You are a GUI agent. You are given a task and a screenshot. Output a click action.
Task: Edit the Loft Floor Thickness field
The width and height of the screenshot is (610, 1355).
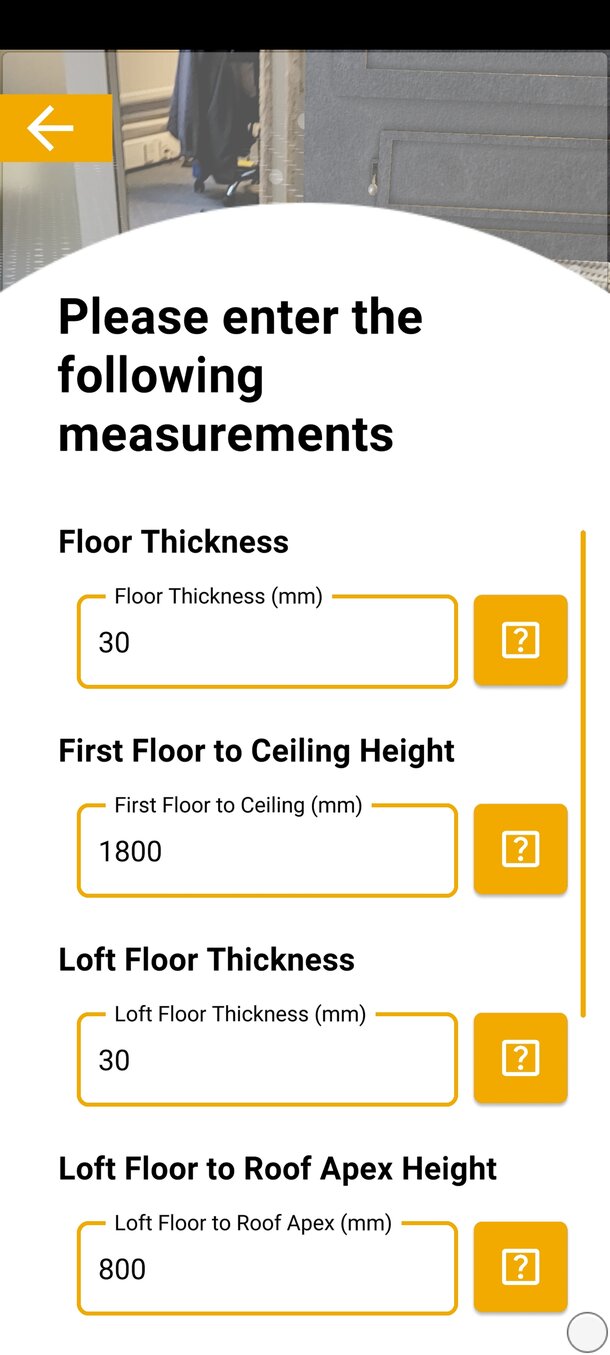tap(267, 1060)
